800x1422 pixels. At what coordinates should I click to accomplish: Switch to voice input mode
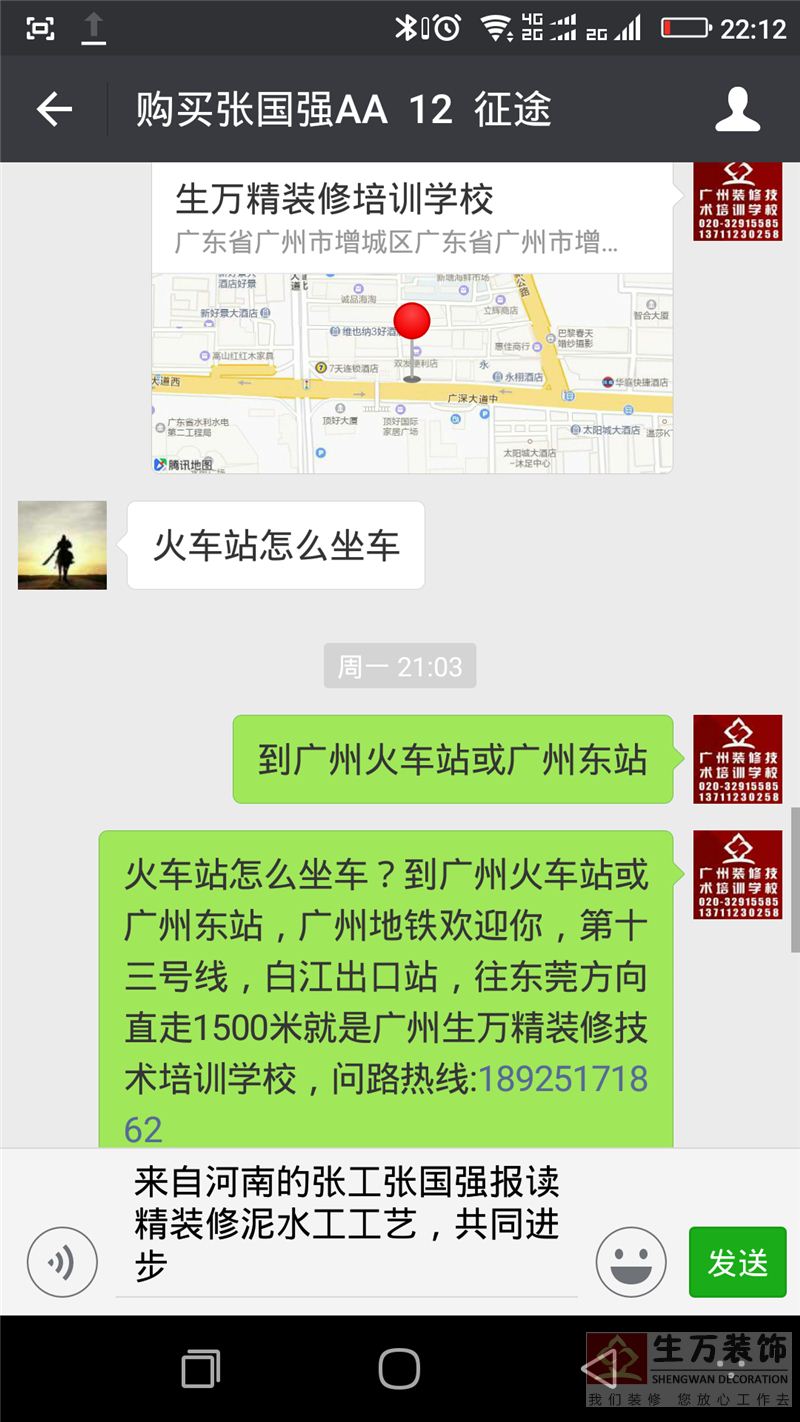[62, 1262]
